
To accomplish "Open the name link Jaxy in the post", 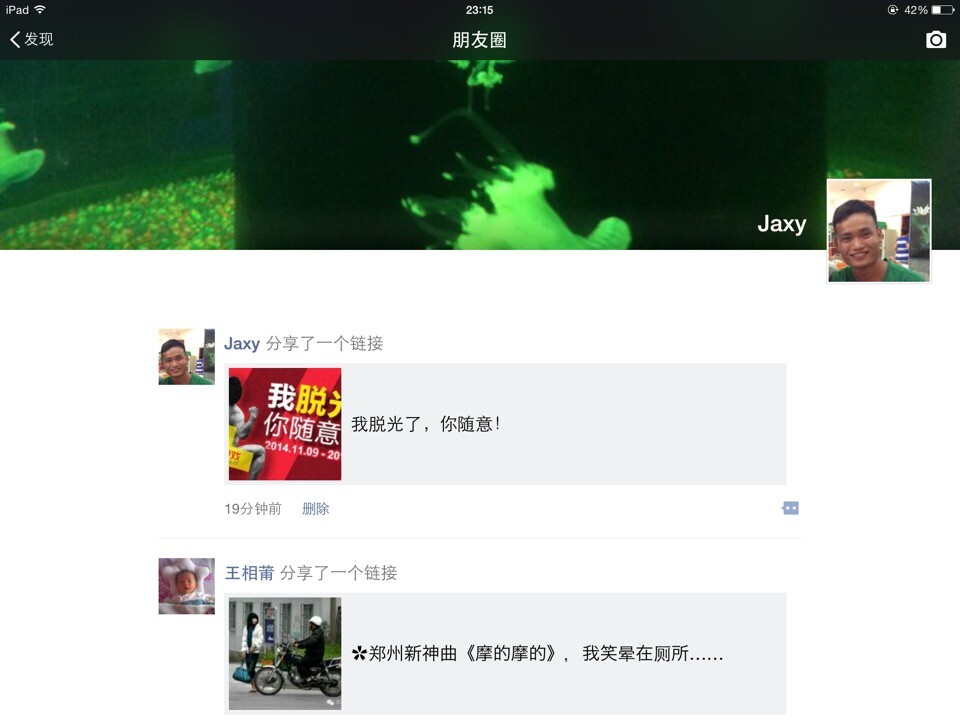I will (x=242, y=343).
